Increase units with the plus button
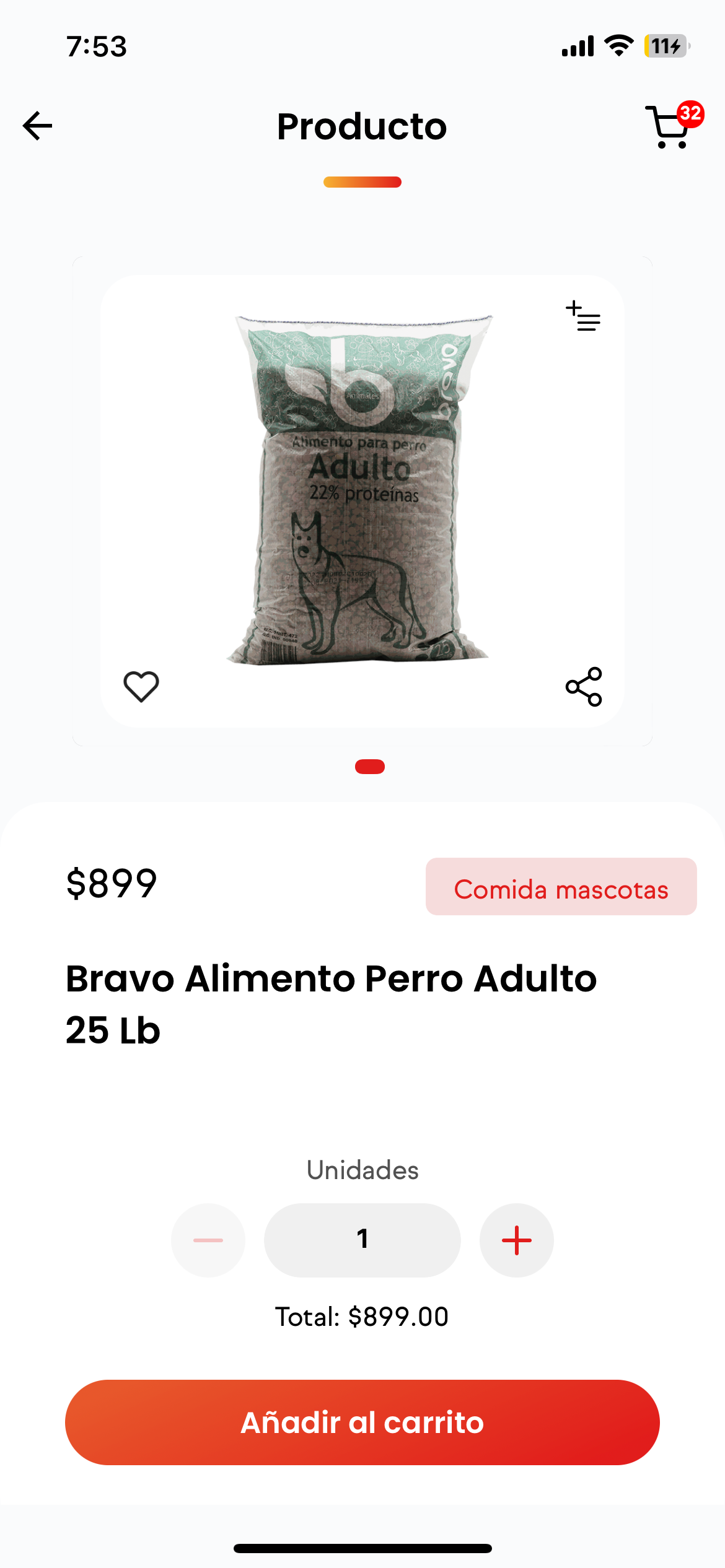The height and width of the screenshot is (1568, 725). 516,1240
